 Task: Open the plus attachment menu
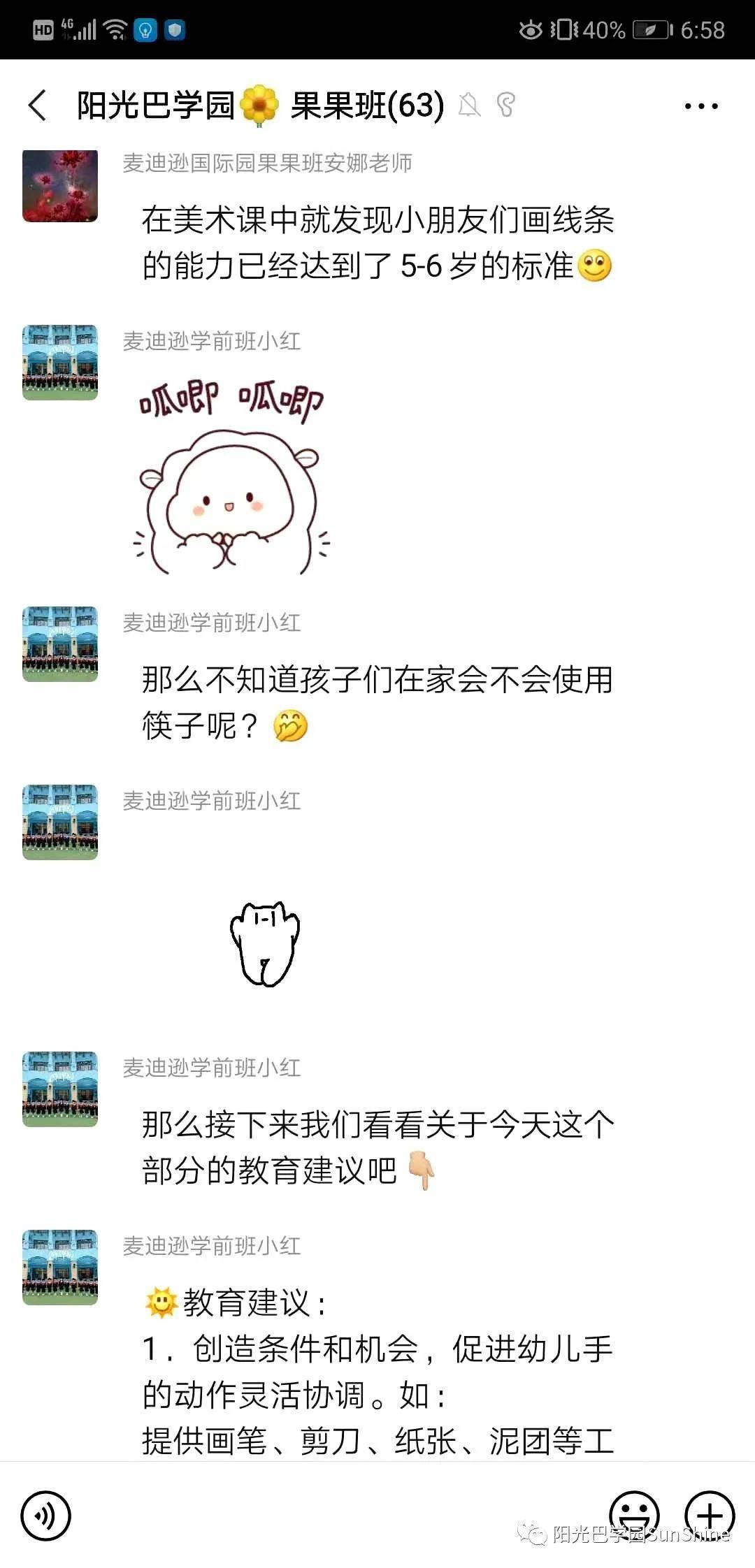pyautogui.click(x=710, y=1516)
